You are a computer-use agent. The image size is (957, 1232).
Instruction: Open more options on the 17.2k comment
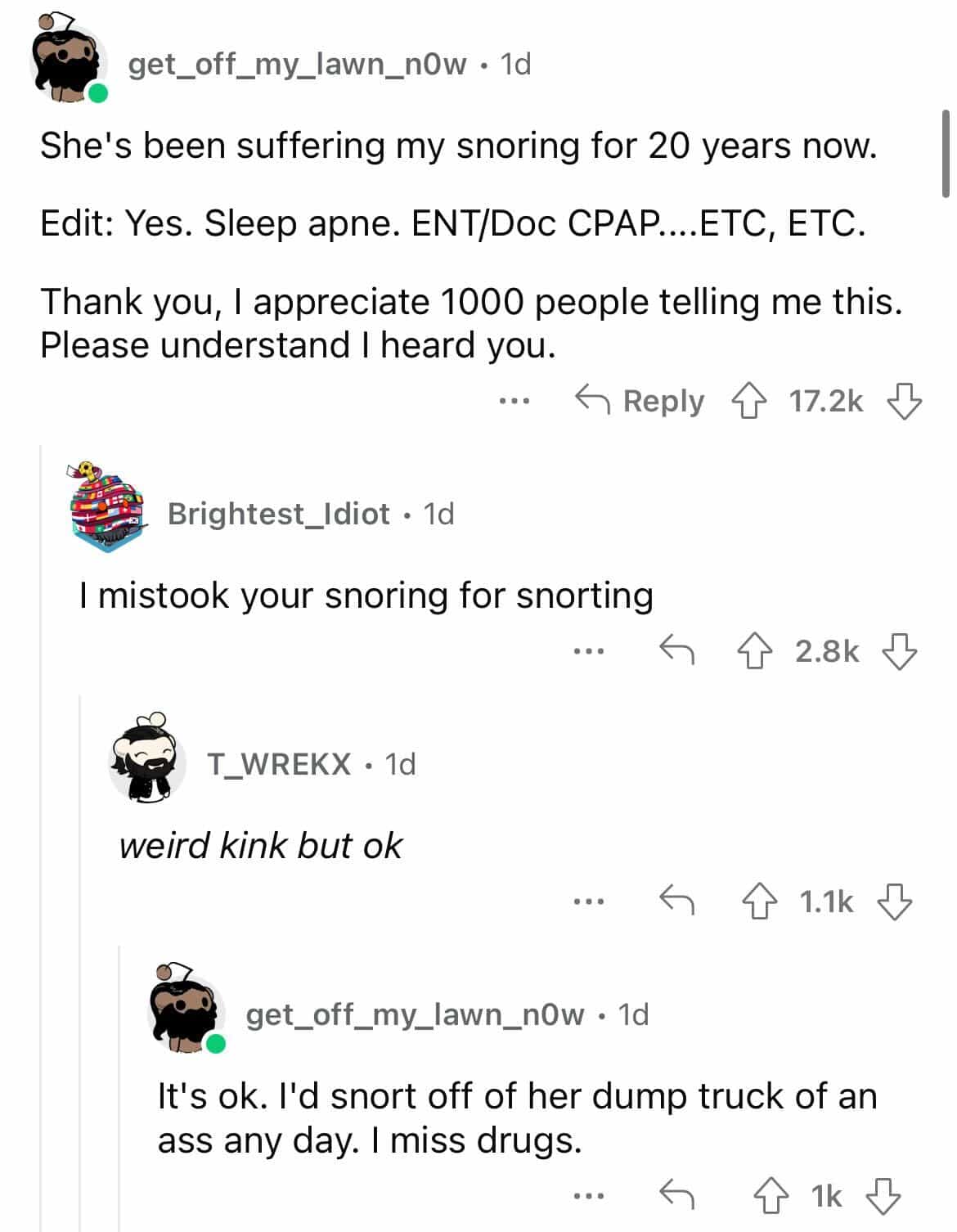point(514,402)
